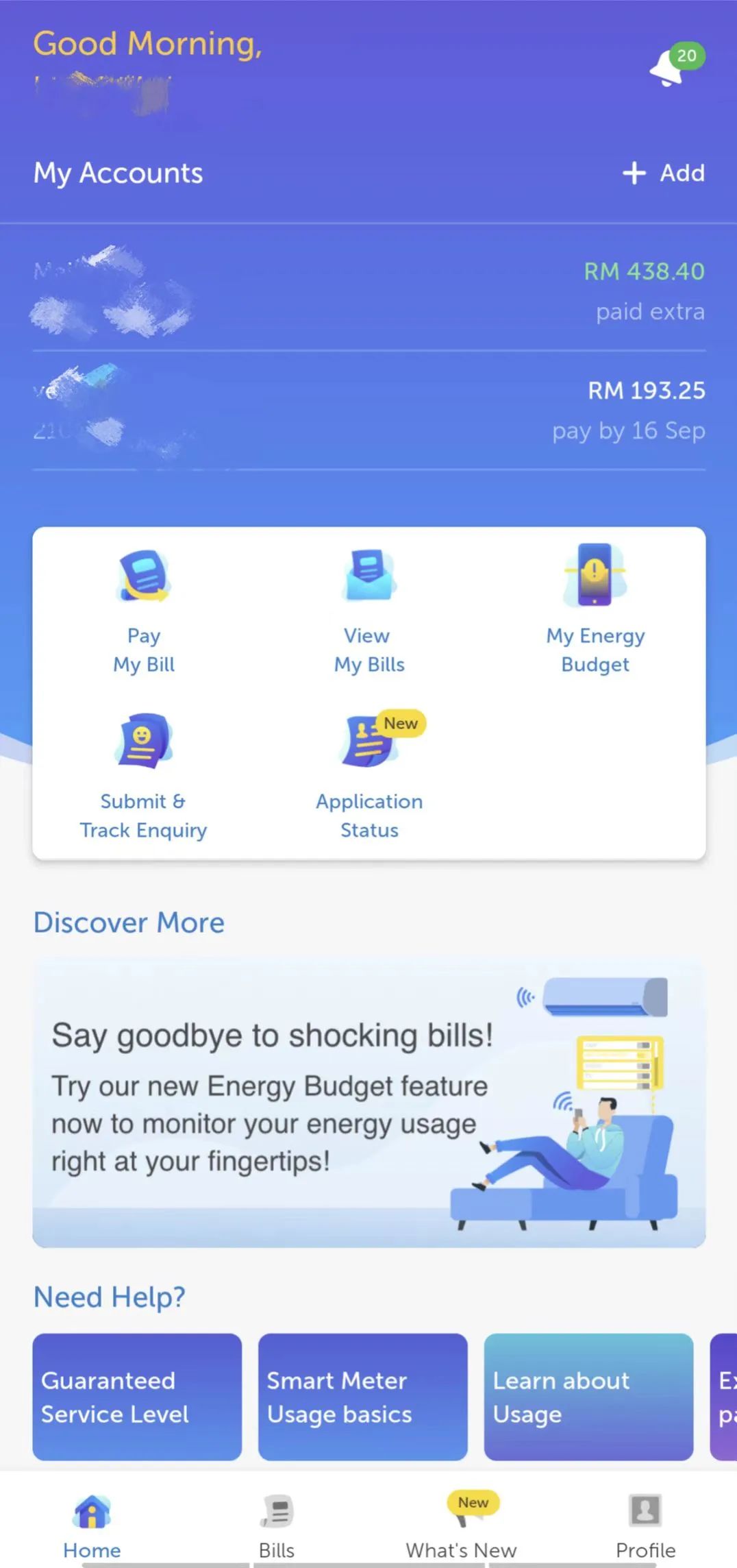Open Guaranteed Service Level help card
The height and width of the screenshot is (1568, 737).
click(137, 1397)
